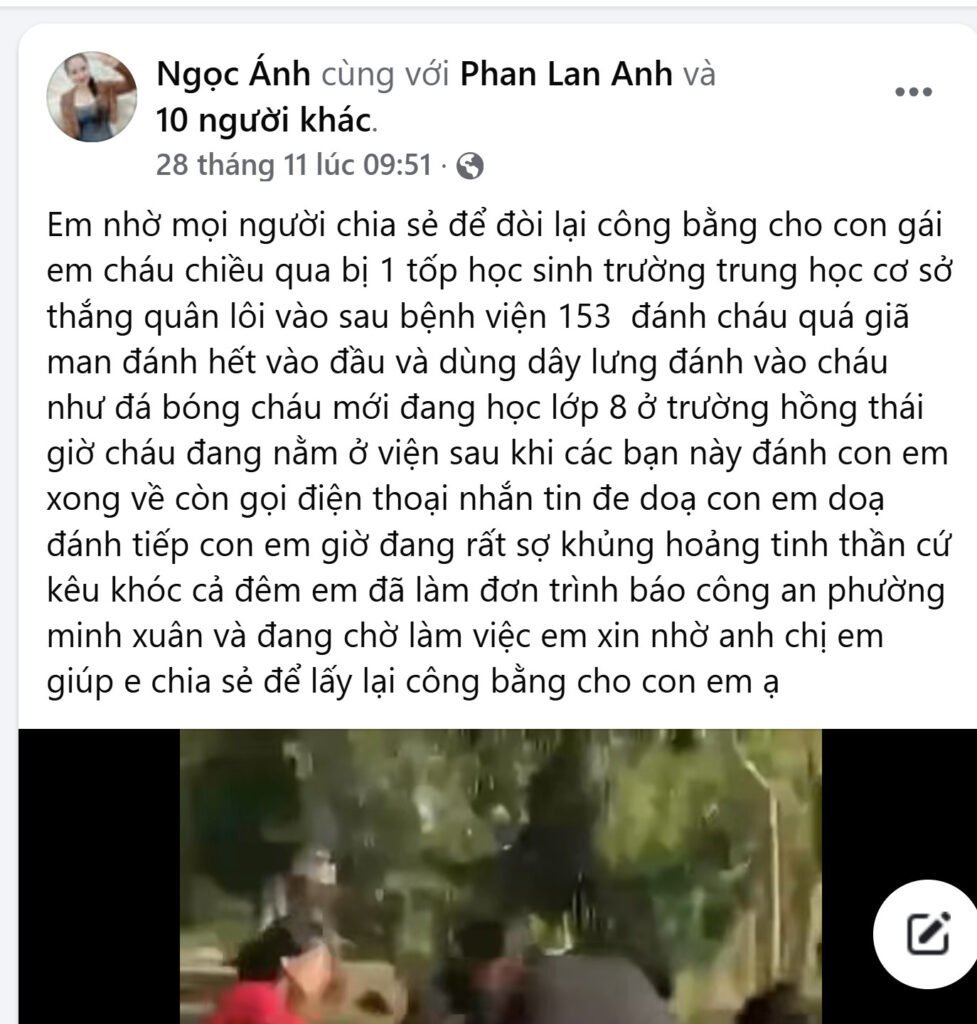View tagged friend Phan Lan Anh's profile
Image resolution: width=977 pixels, height=1024 pixels.
pos(566,74)
